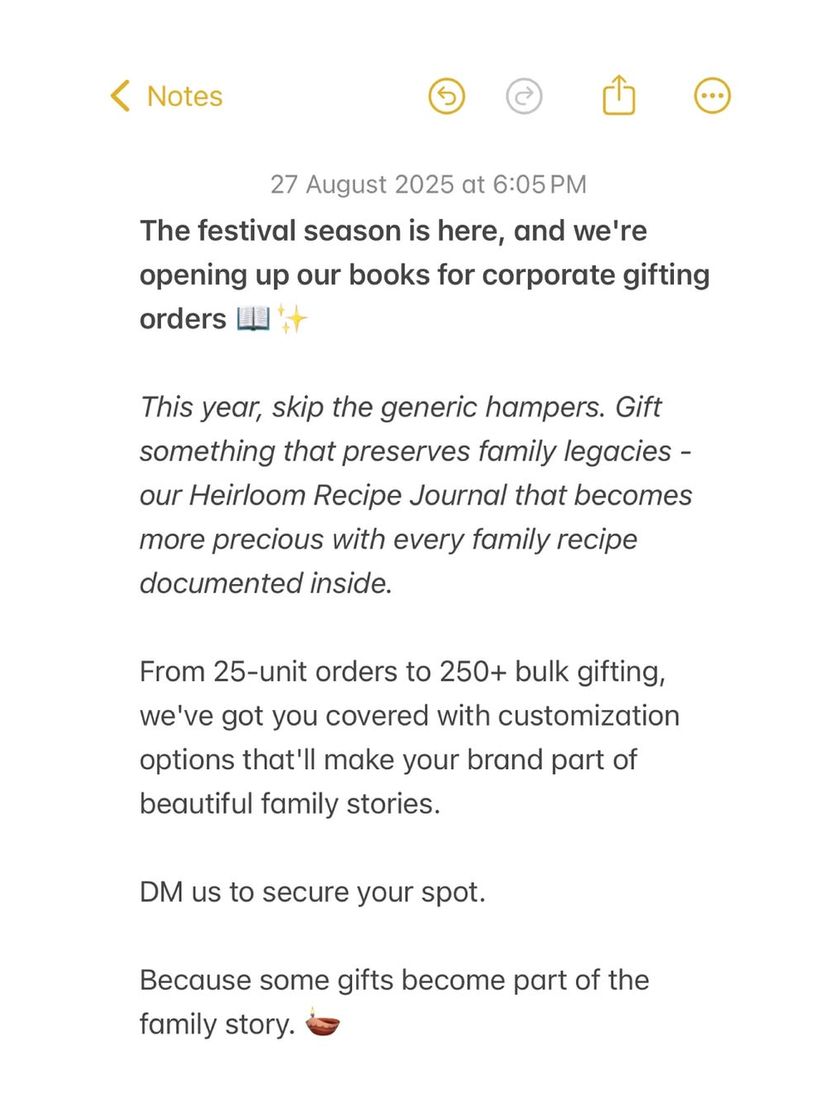
Task: Go back to the Notes list
Action: (x=166, y=96)
